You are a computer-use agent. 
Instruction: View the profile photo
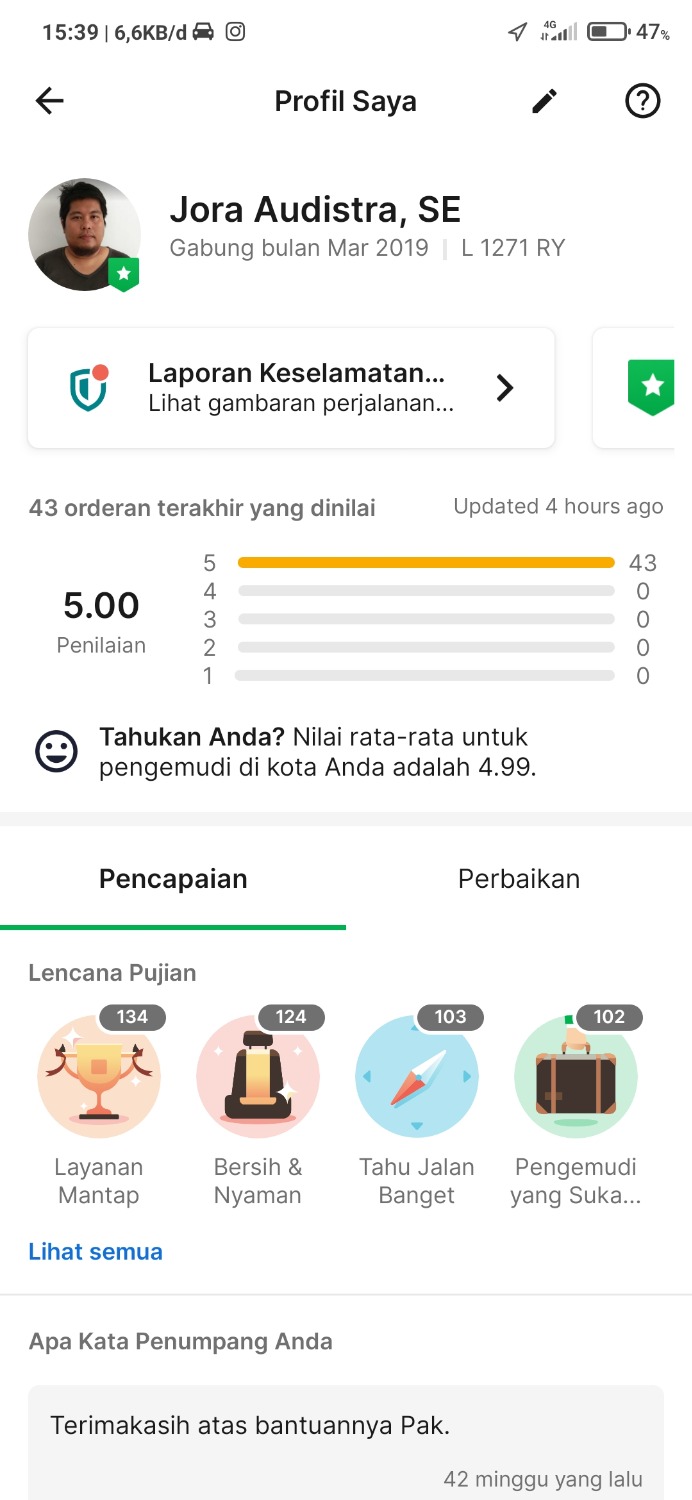84,235
